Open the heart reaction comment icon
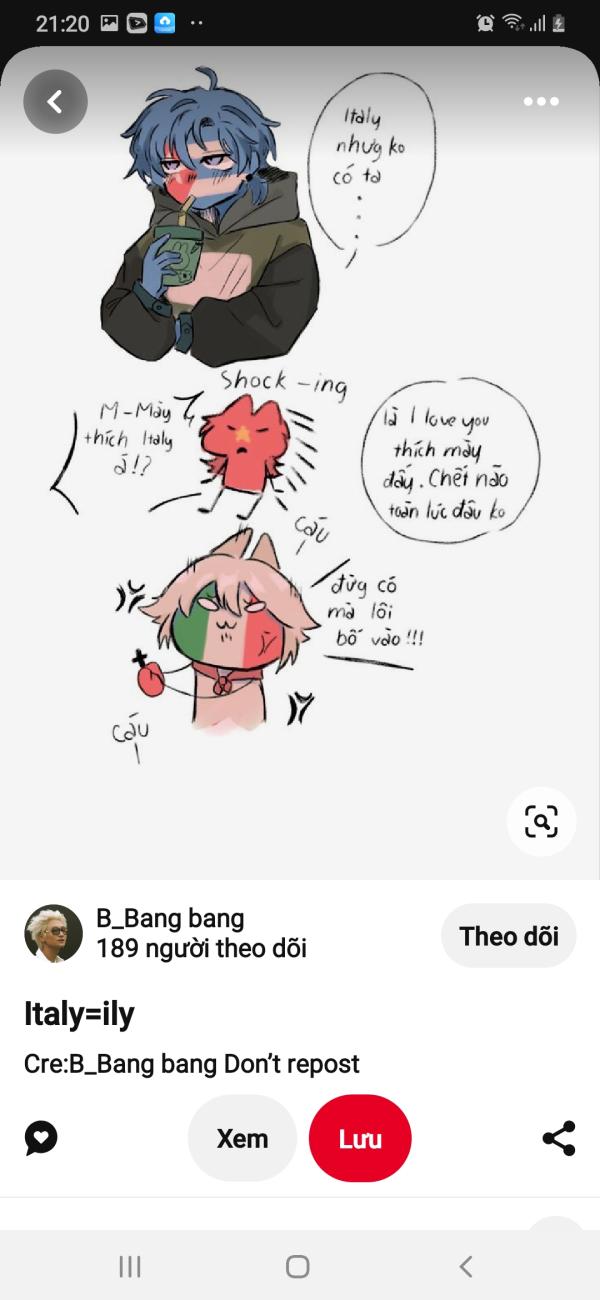This screenshot has width=600, height=1300. pos(41,1138)
